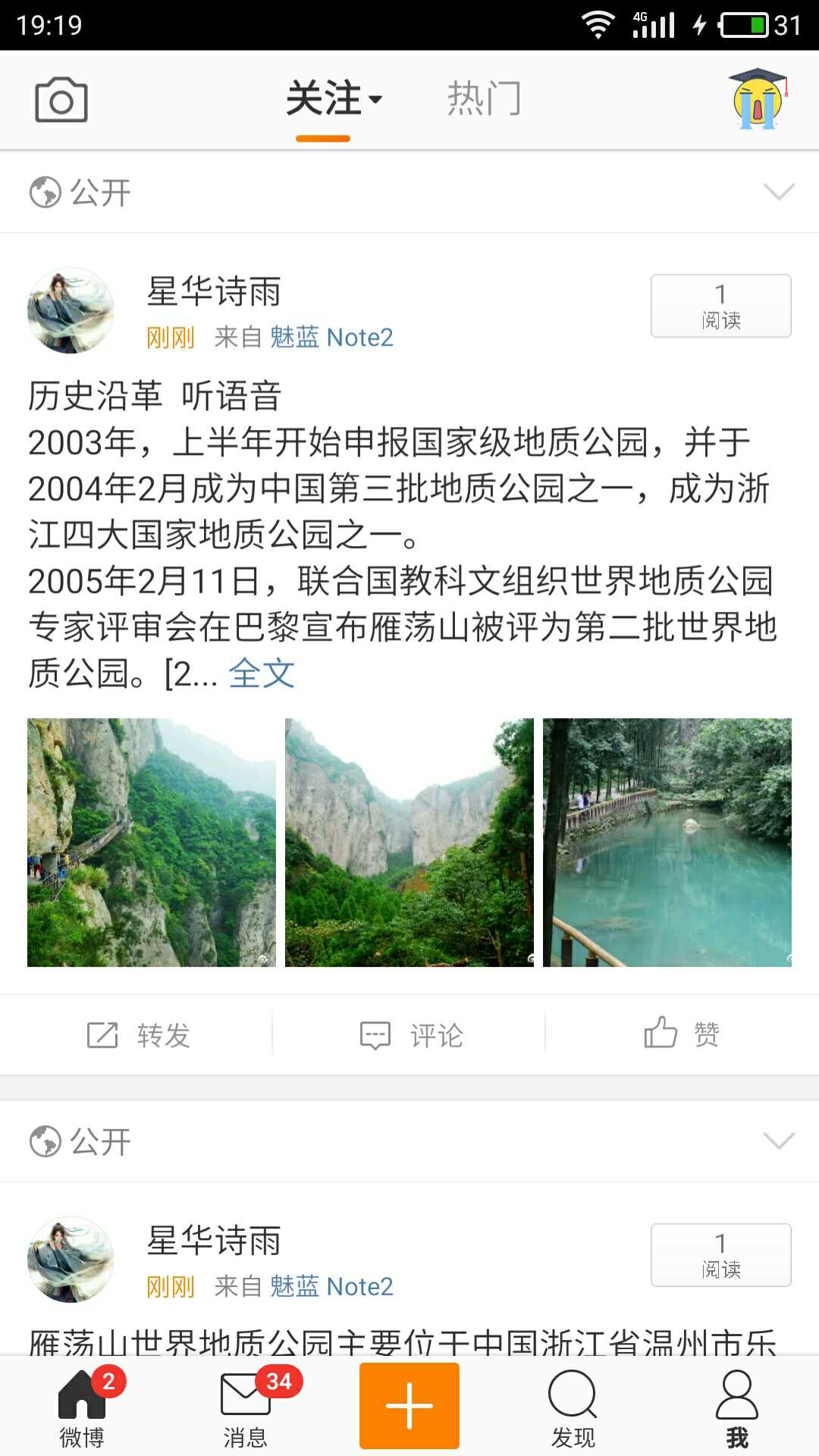Open the cliff walkway photo

point(152,842)
